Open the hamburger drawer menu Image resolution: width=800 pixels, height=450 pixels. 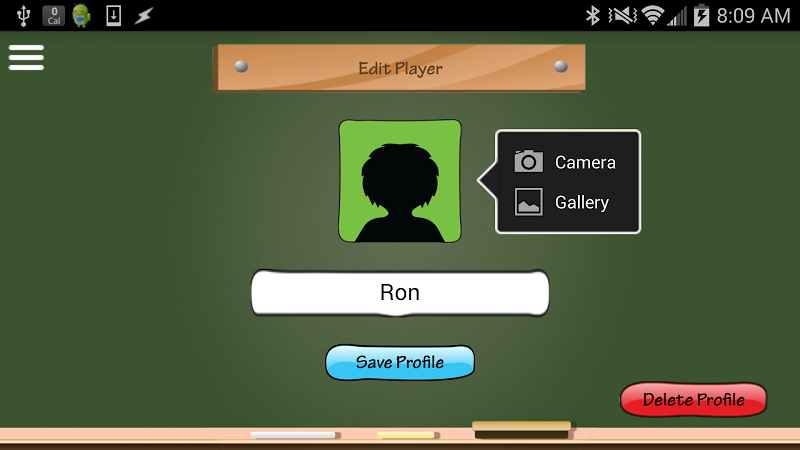(26, 56)
